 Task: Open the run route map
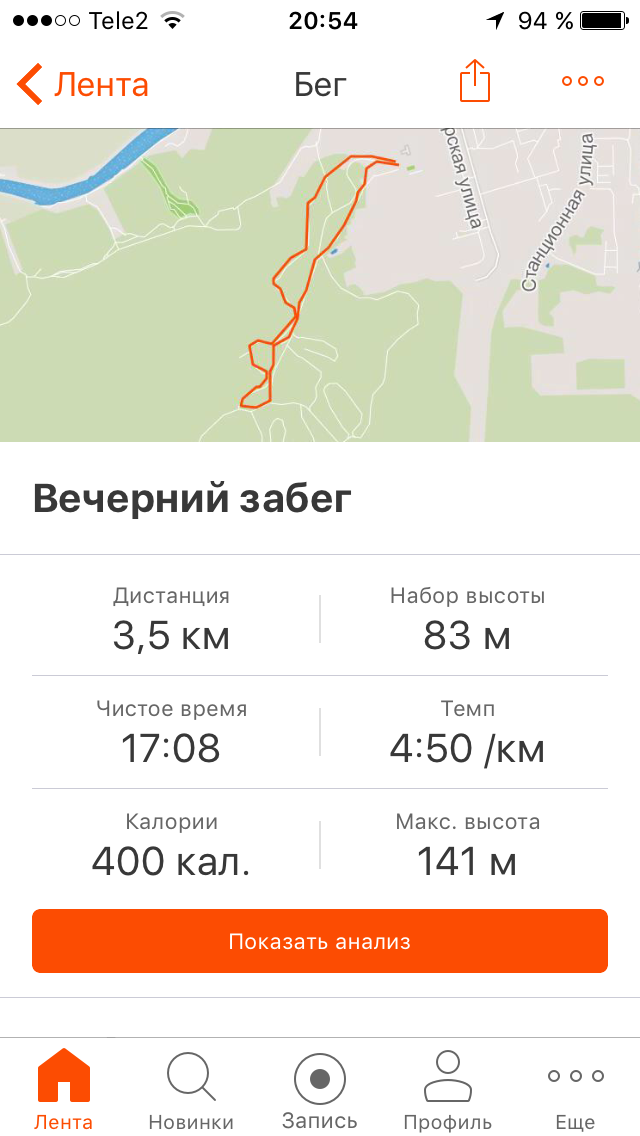(x=320, y=285)
